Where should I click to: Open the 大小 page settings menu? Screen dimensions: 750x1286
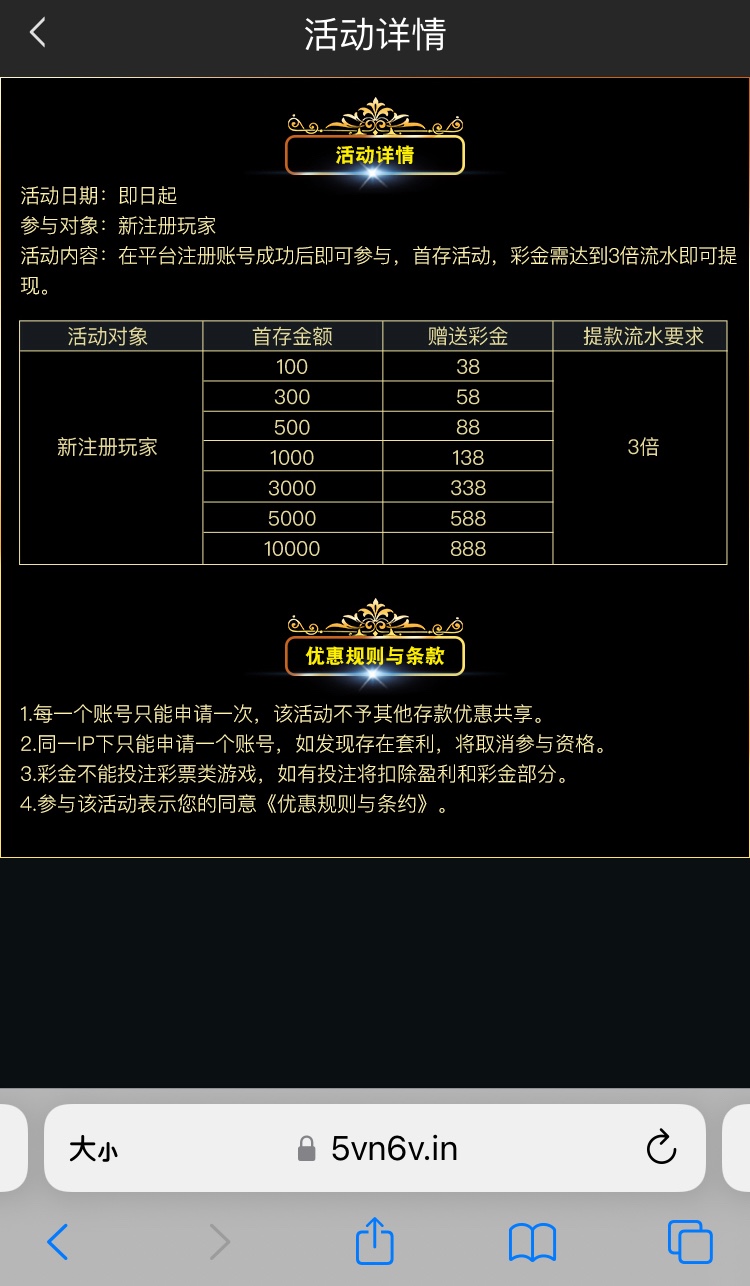point(93,1149)
